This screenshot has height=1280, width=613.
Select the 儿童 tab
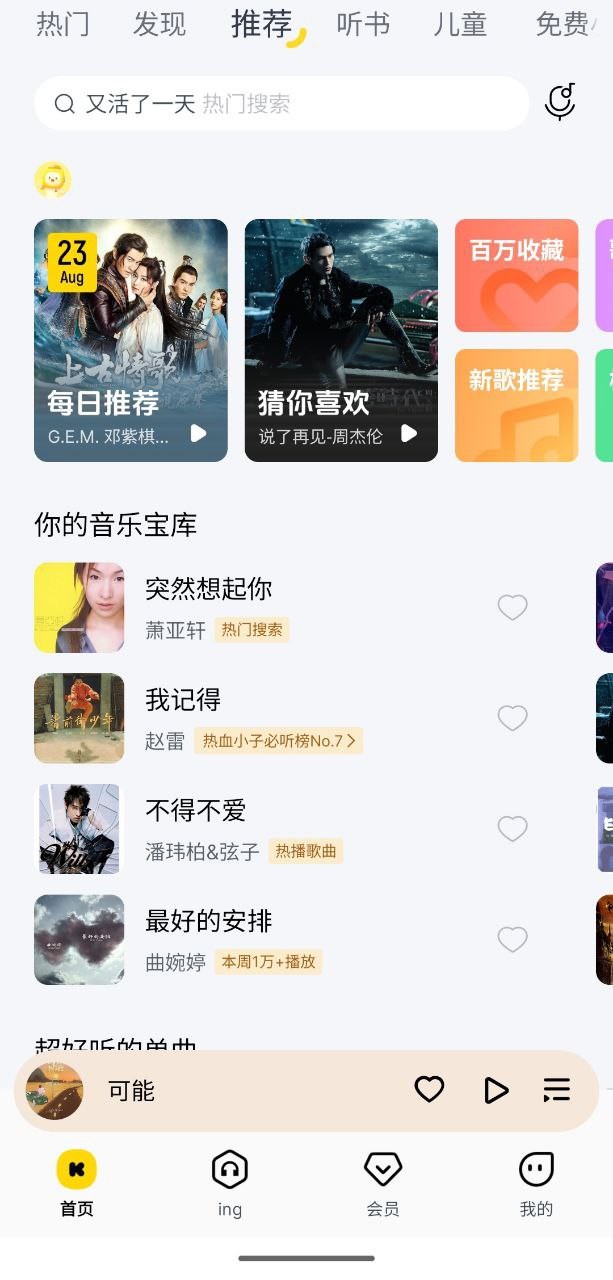click(460, 24)
